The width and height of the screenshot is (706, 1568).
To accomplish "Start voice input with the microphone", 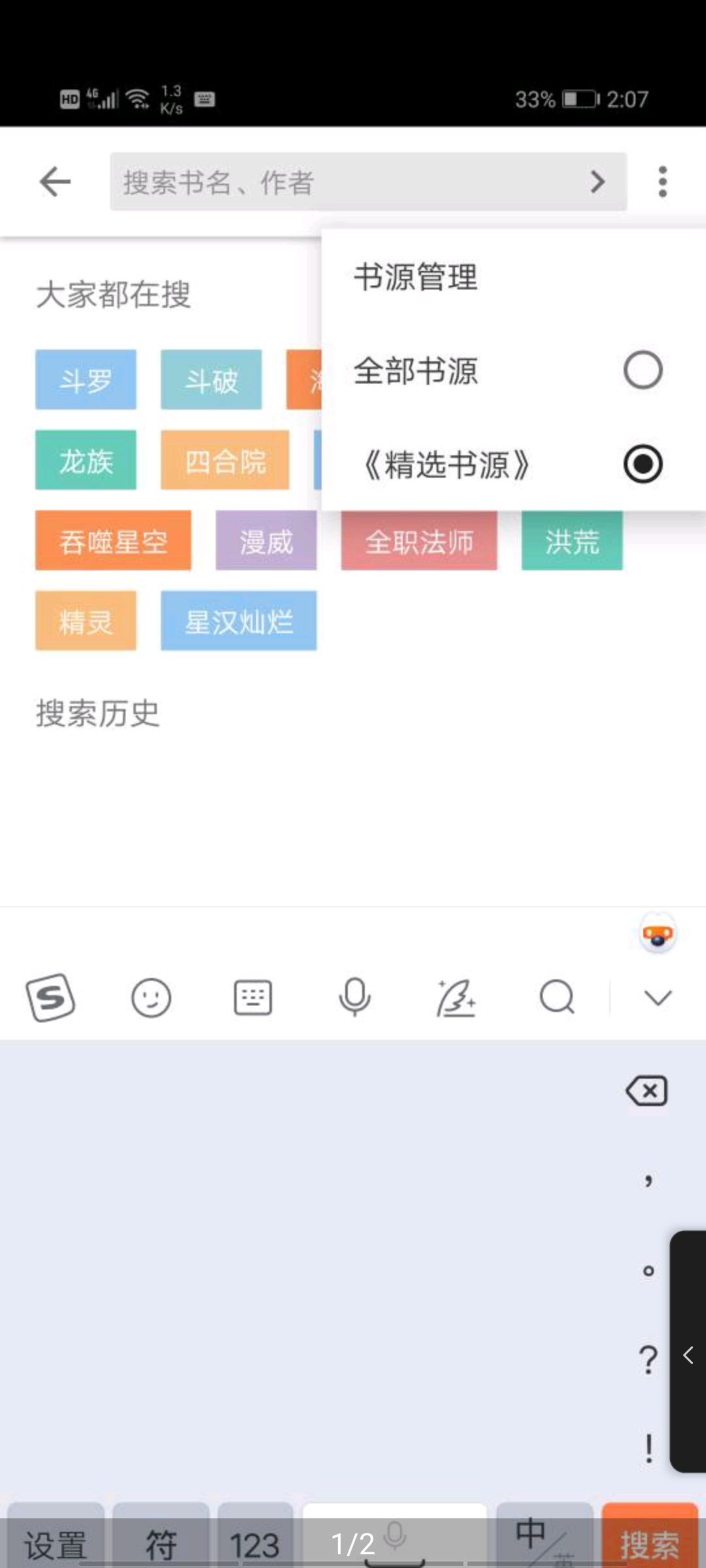I will [354, 998].
